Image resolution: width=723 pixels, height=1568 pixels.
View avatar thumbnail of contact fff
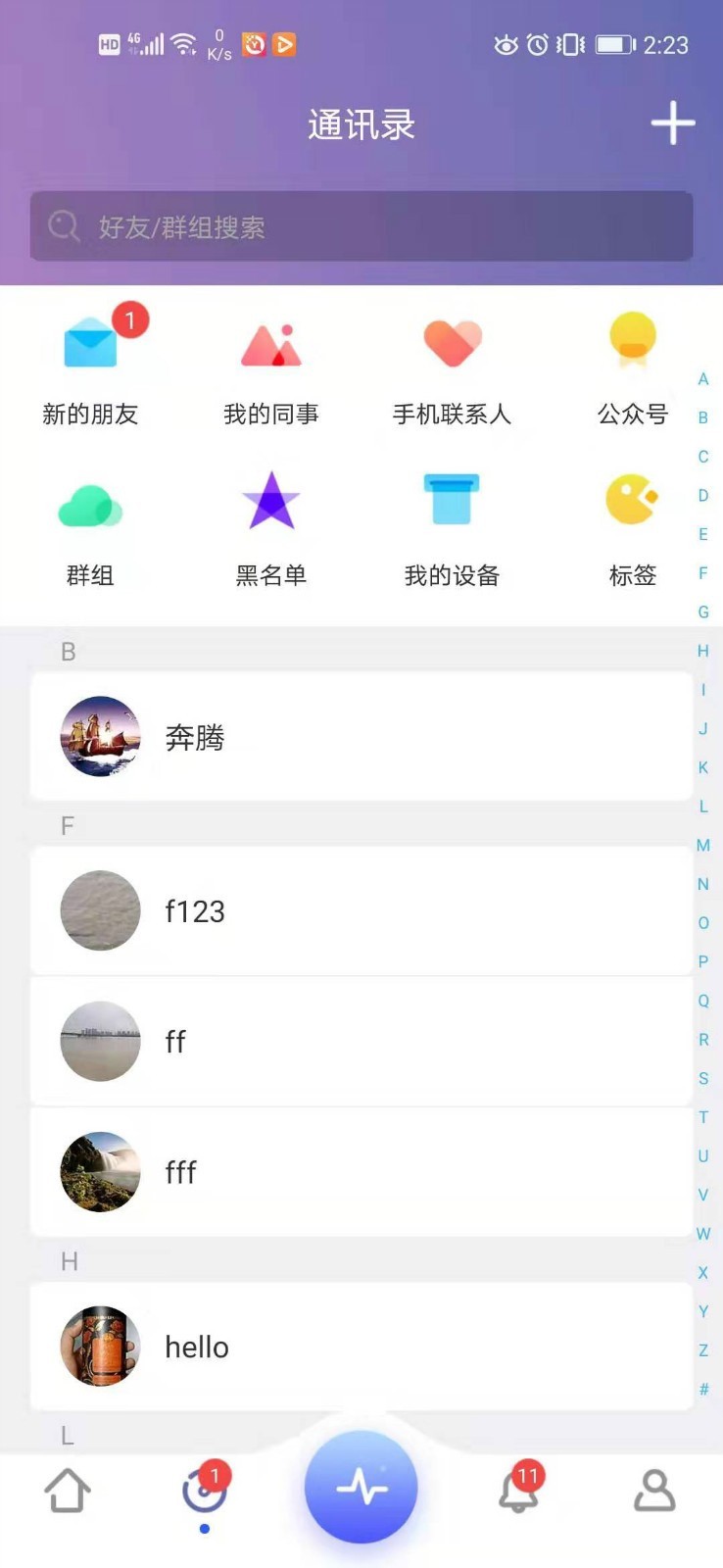click(99, 1172)
